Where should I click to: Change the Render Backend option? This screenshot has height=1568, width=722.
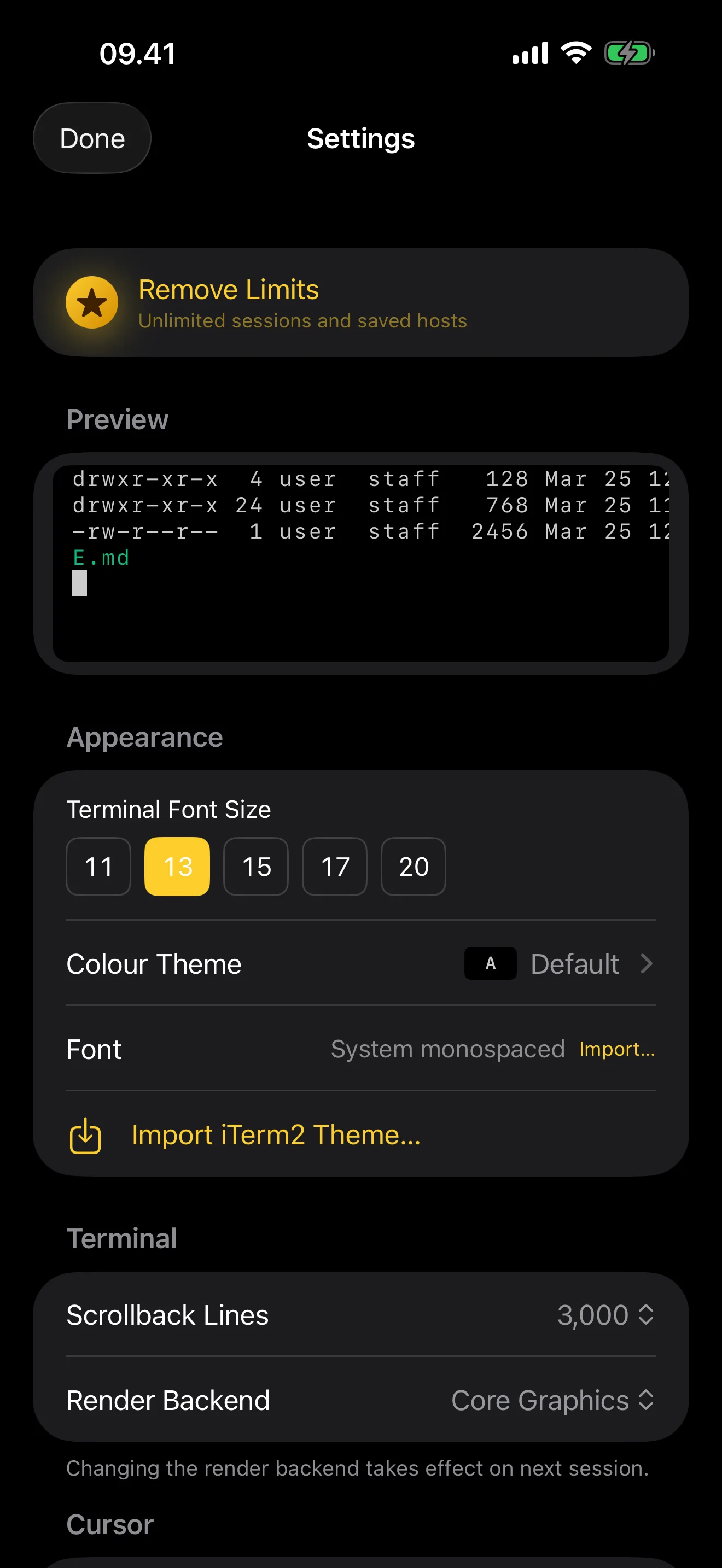[552, 1400]
